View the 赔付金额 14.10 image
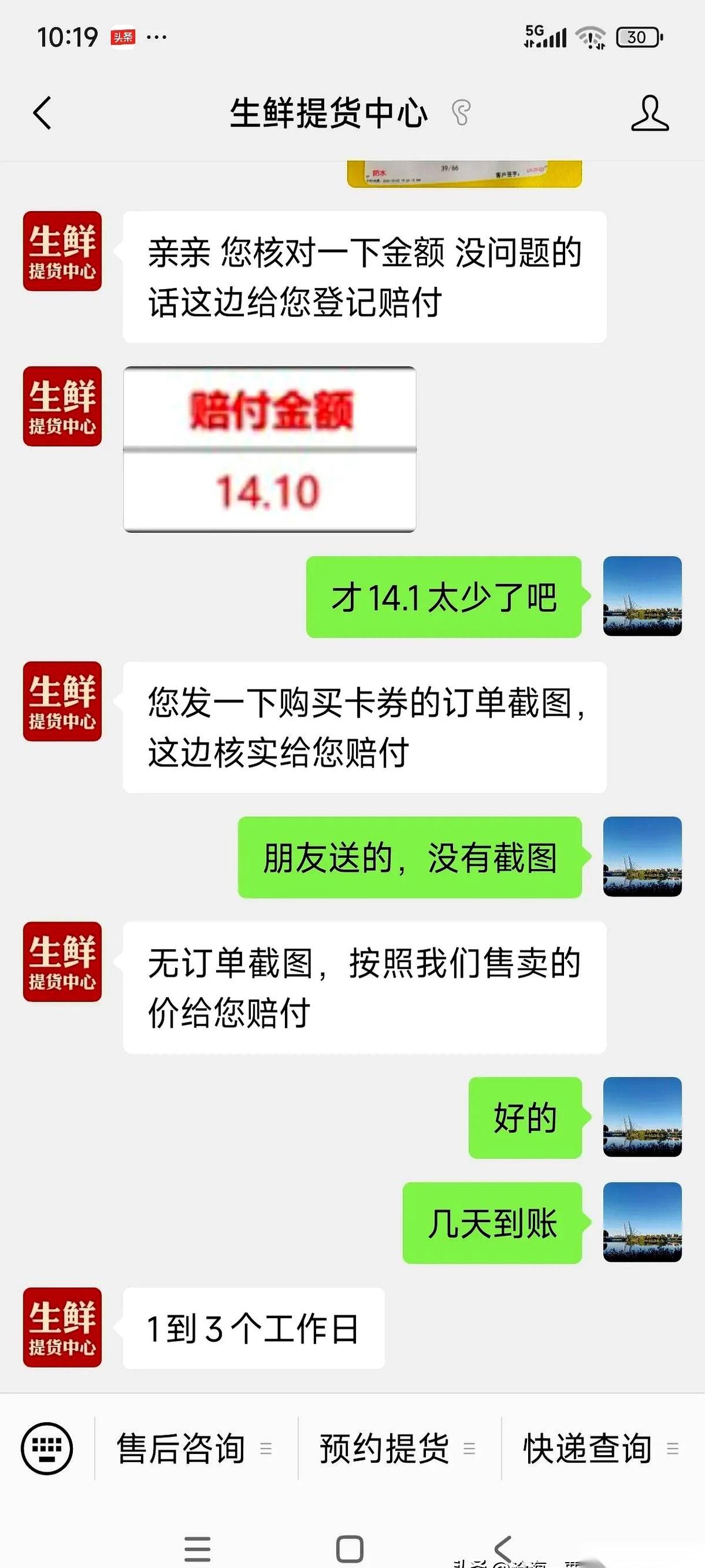705x1568 pixels. (x=270, y=449)
